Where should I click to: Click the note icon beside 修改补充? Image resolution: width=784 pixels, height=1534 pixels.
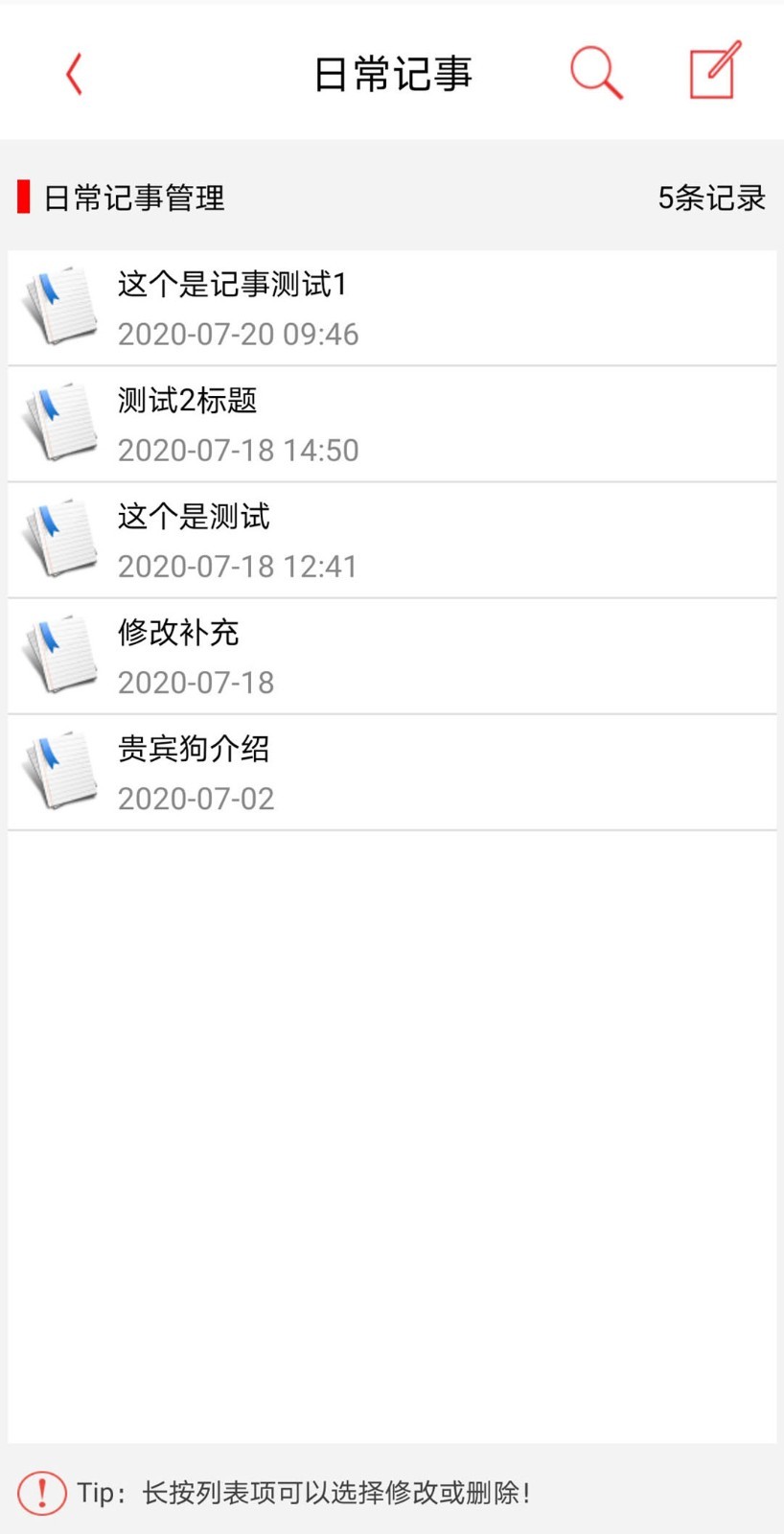point(59,655)
